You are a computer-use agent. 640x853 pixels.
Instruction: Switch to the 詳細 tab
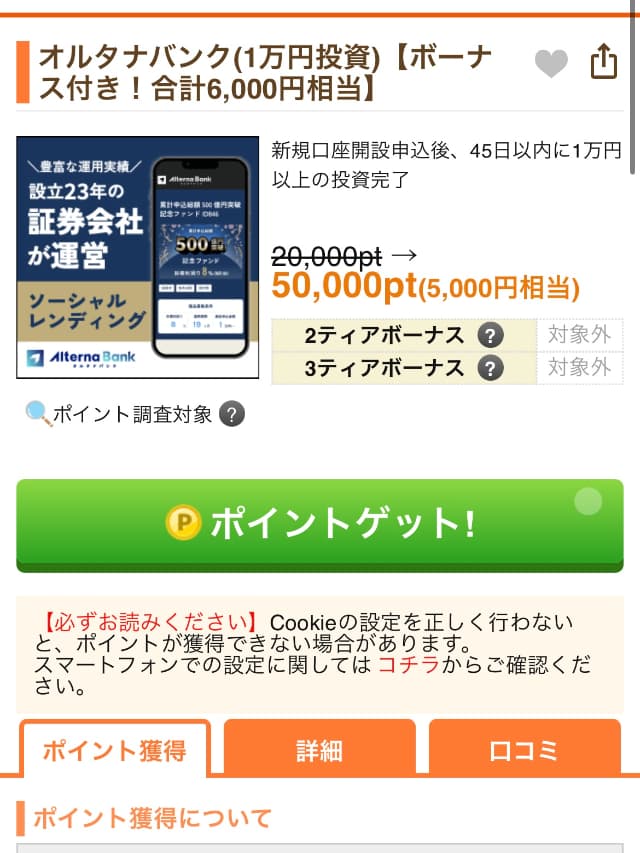pyautogui.click(x=319, y=750)
